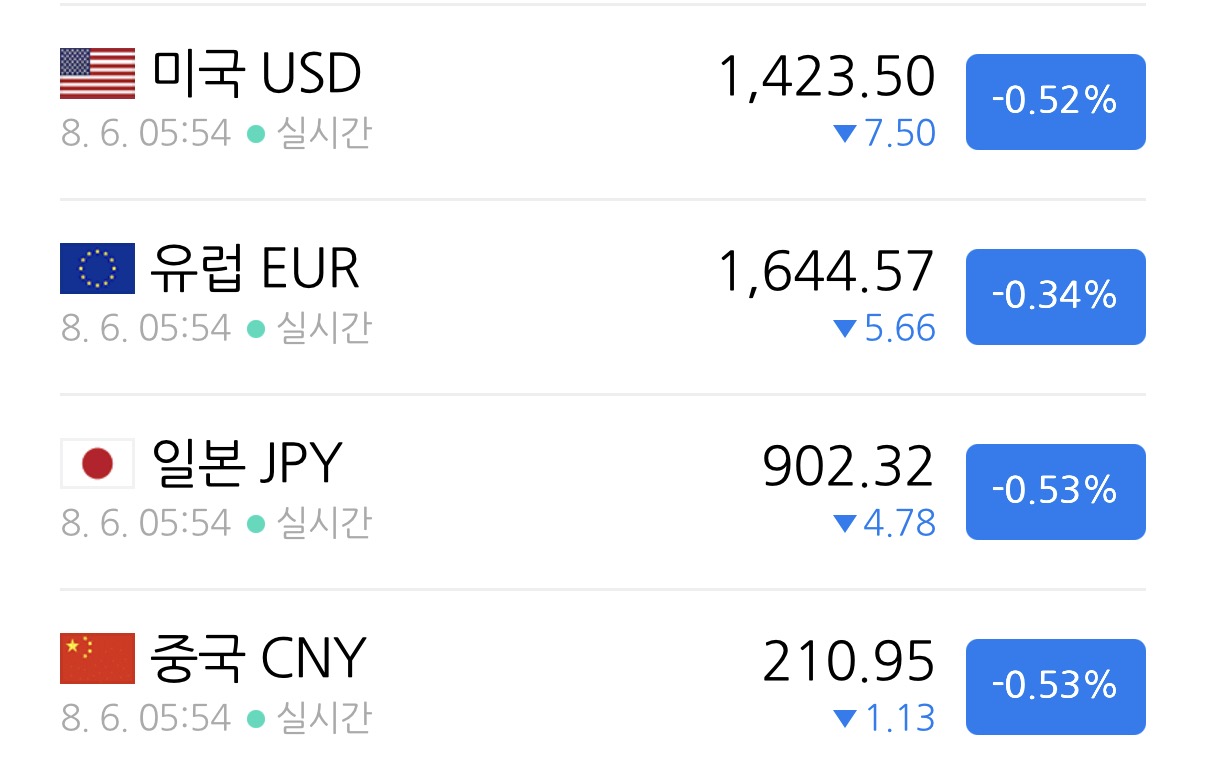Tap the -0.52% button for USD
Image resolution: width=1206 pixels, height=780 pixels.
coord(1055,102)
